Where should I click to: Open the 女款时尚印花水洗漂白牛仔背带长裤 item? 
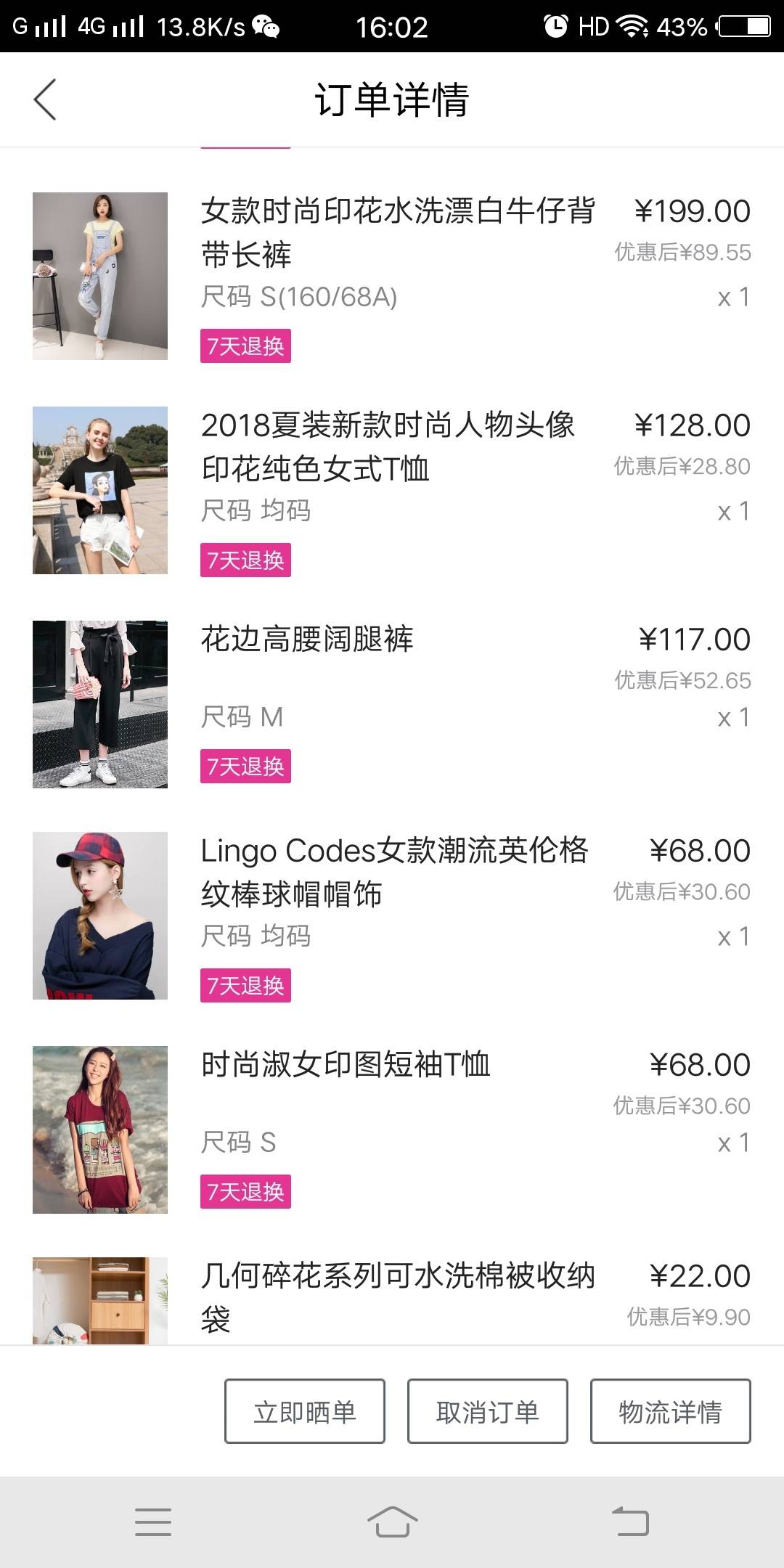click(x=397, y=232)
